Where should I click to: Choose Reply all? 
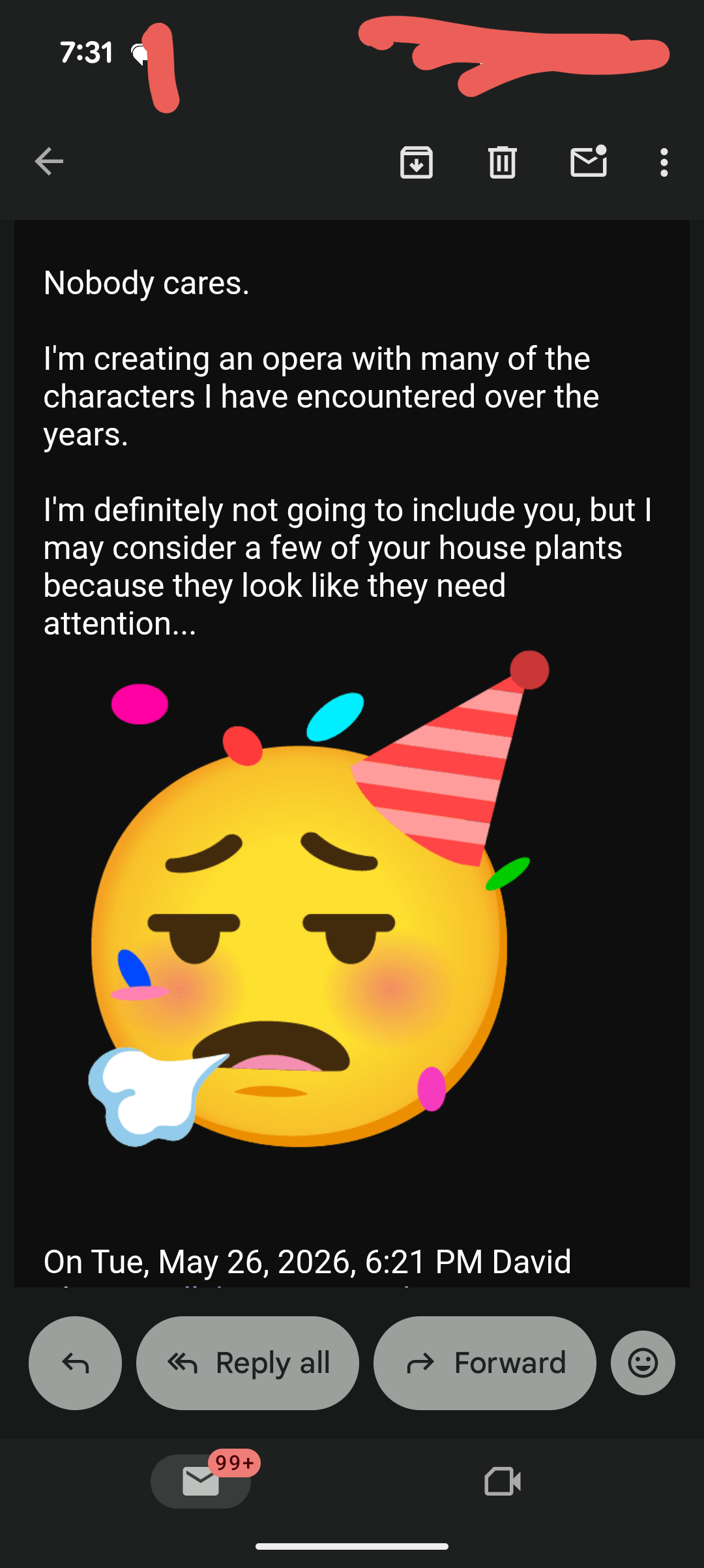(248, 1363)
